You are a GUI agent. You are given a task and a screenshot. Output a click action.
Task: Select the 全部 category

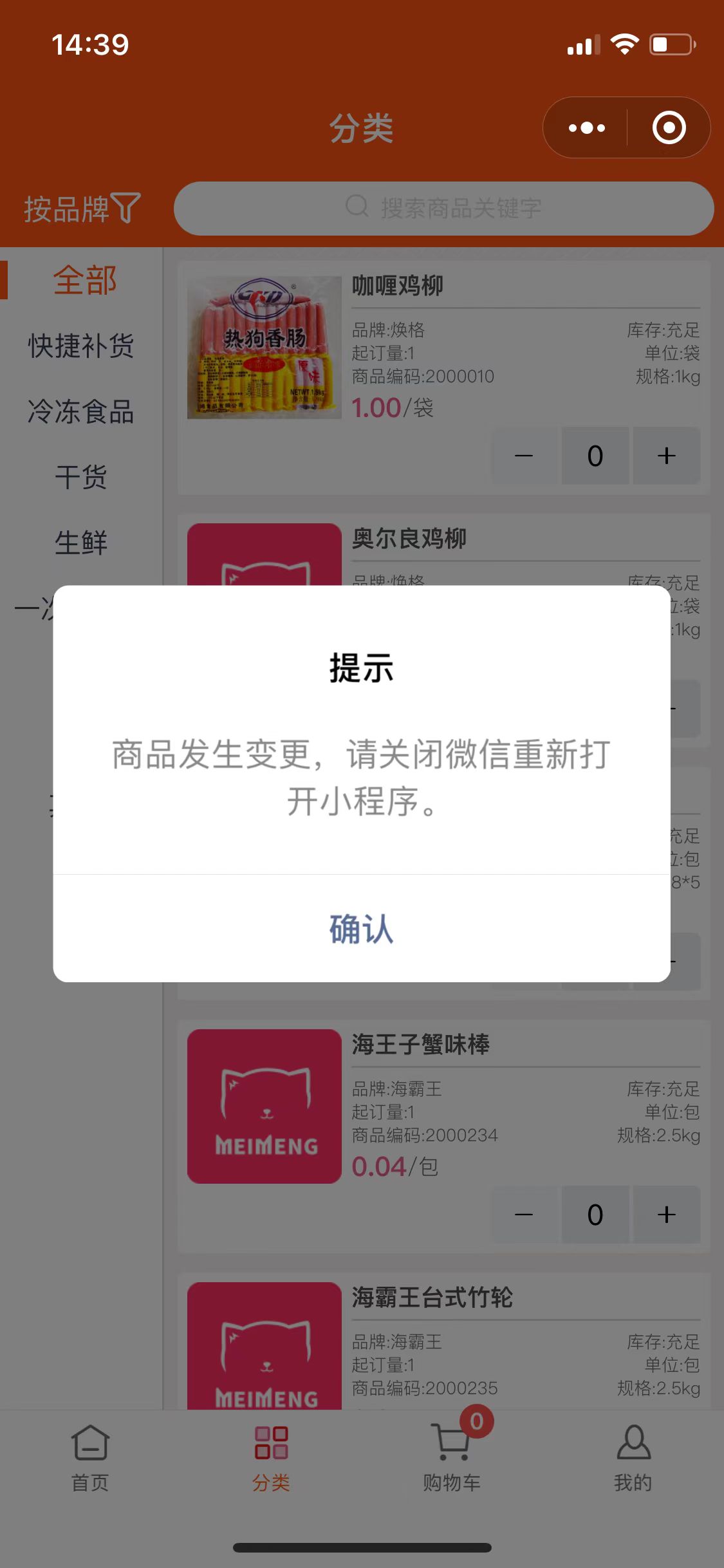tap(84, 281)
